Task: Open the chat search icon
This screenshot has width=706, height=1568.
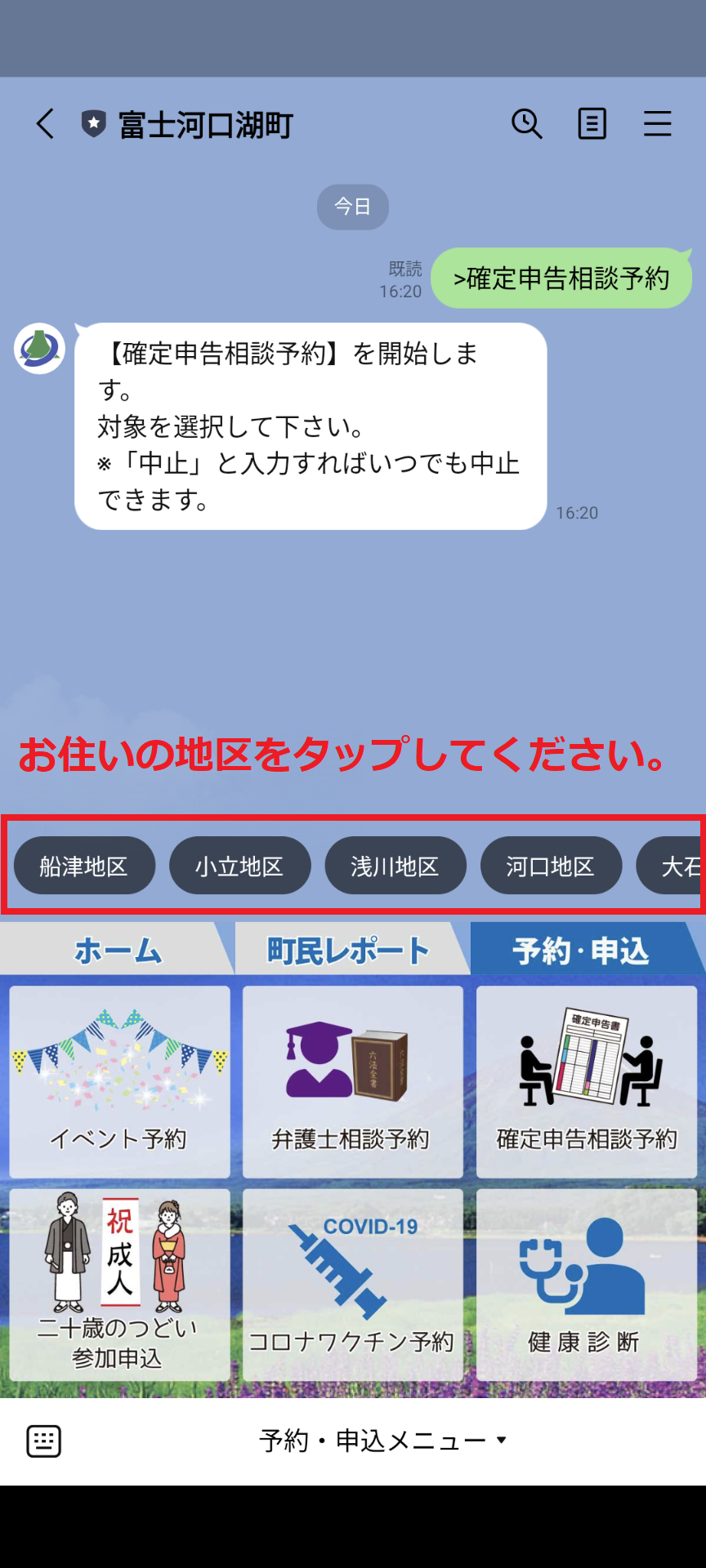Action: point(526,124)
